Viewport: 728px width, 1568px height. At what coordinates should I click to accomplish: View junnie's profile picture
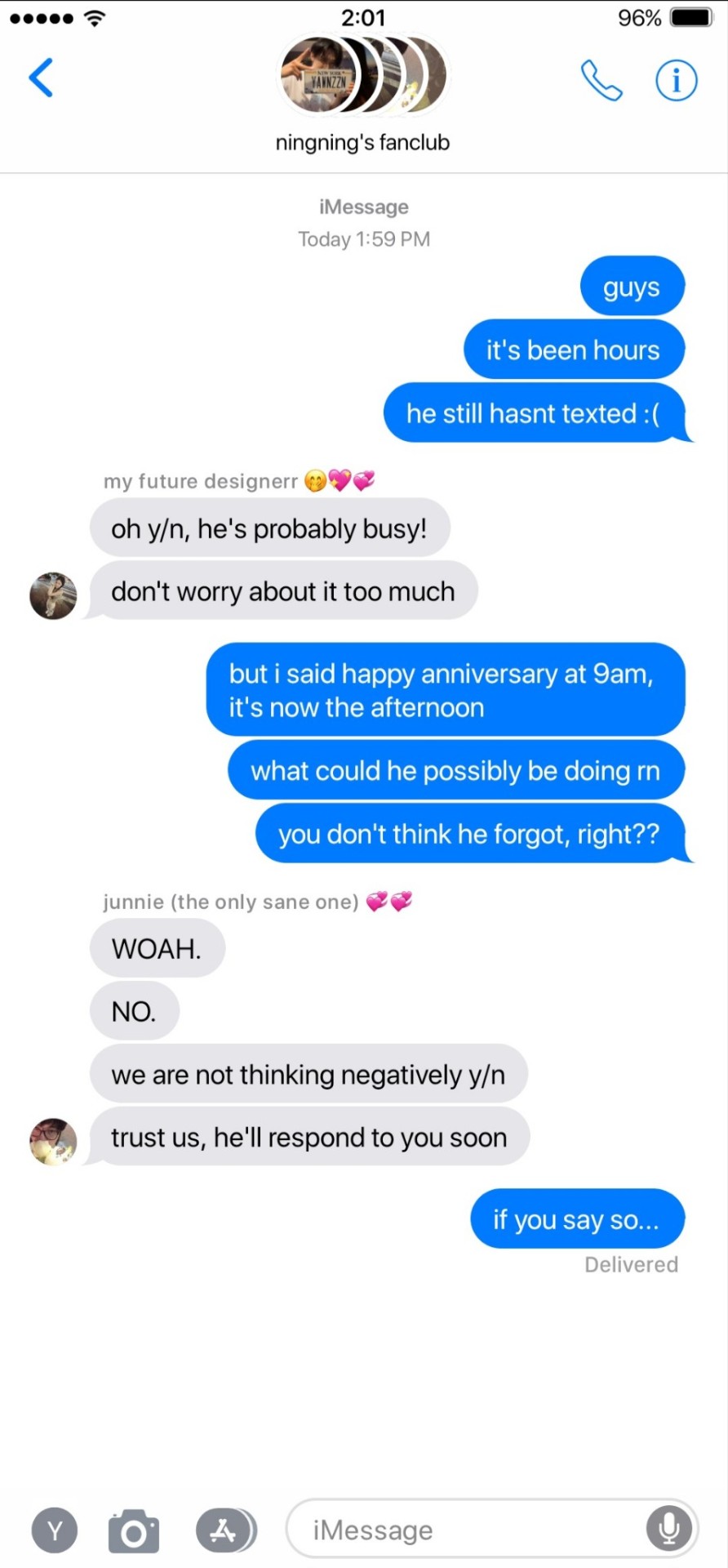(x=53, y=1141)
